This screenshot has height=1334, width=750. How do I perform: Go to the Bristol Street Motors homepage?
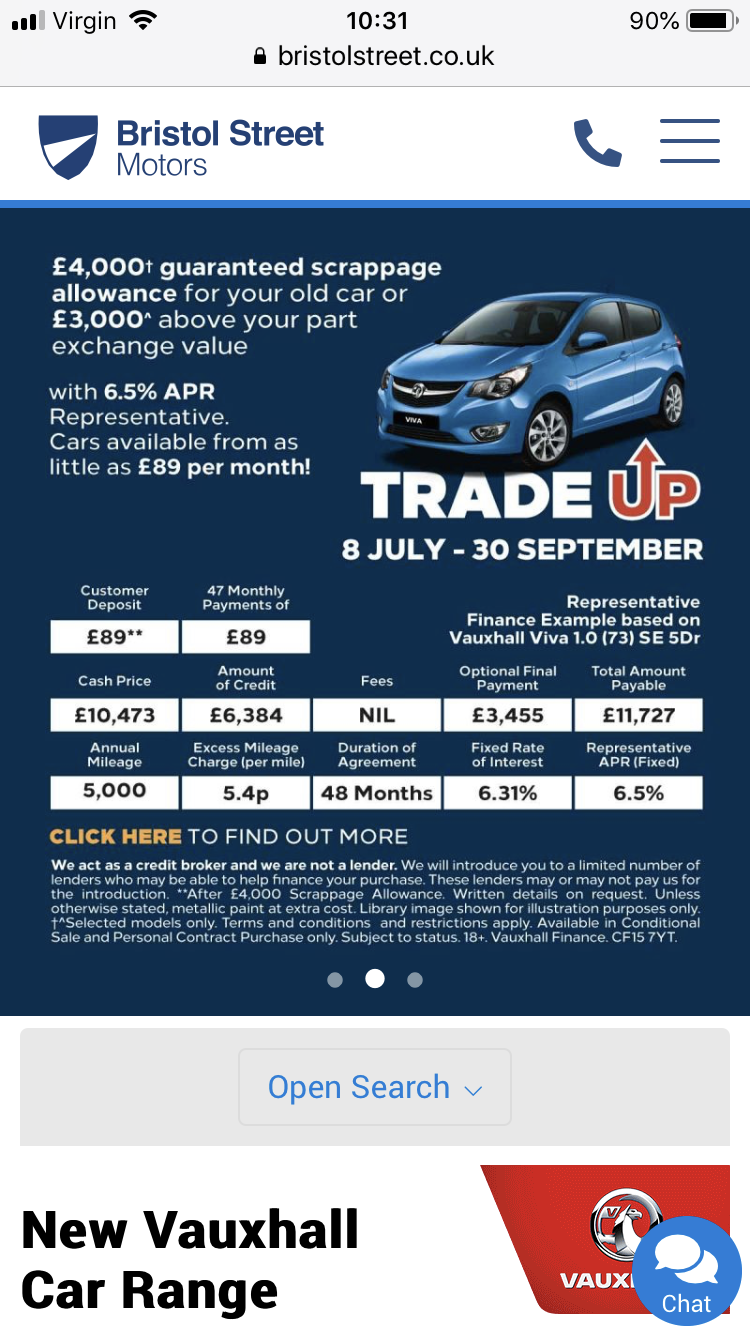[182, 146]
